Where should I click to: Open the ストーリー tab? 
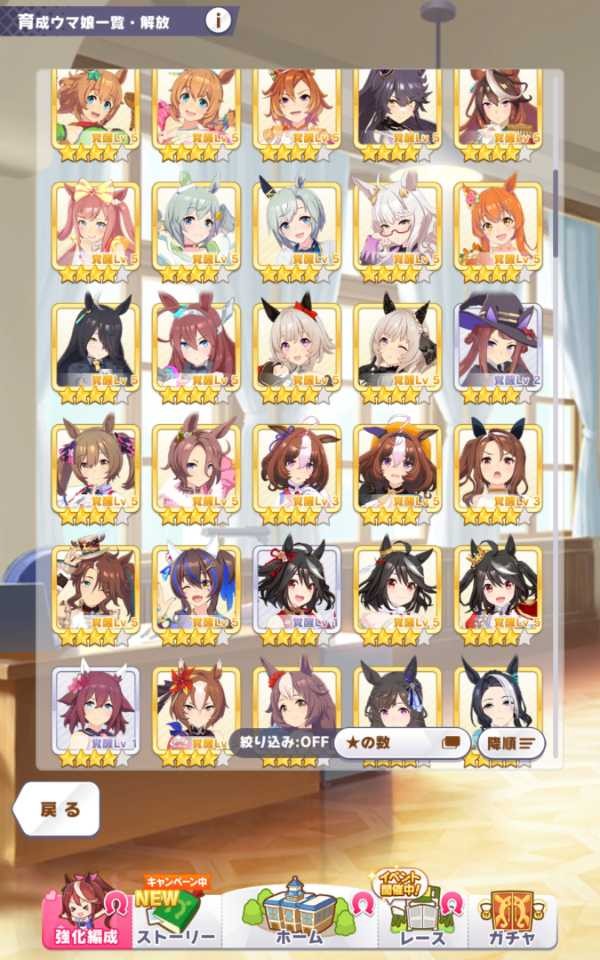click(x=176, y=917)
